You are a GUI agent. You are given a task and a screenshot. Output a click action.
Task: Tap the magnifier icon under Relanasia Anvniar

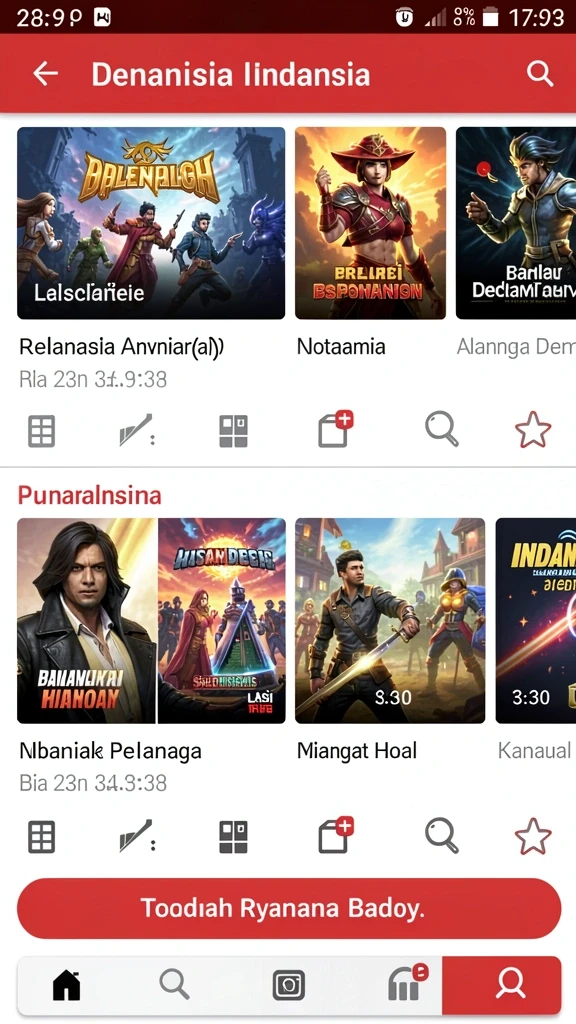click(442, 430)
